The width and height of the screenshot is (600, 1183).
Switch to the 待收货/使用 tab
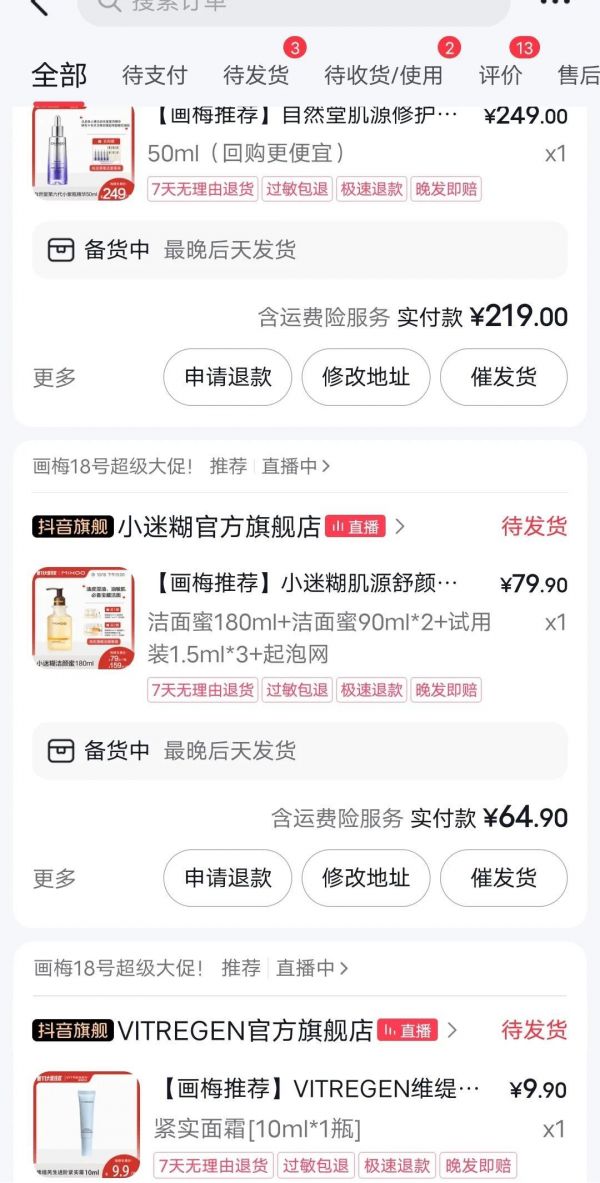[383, 75]
